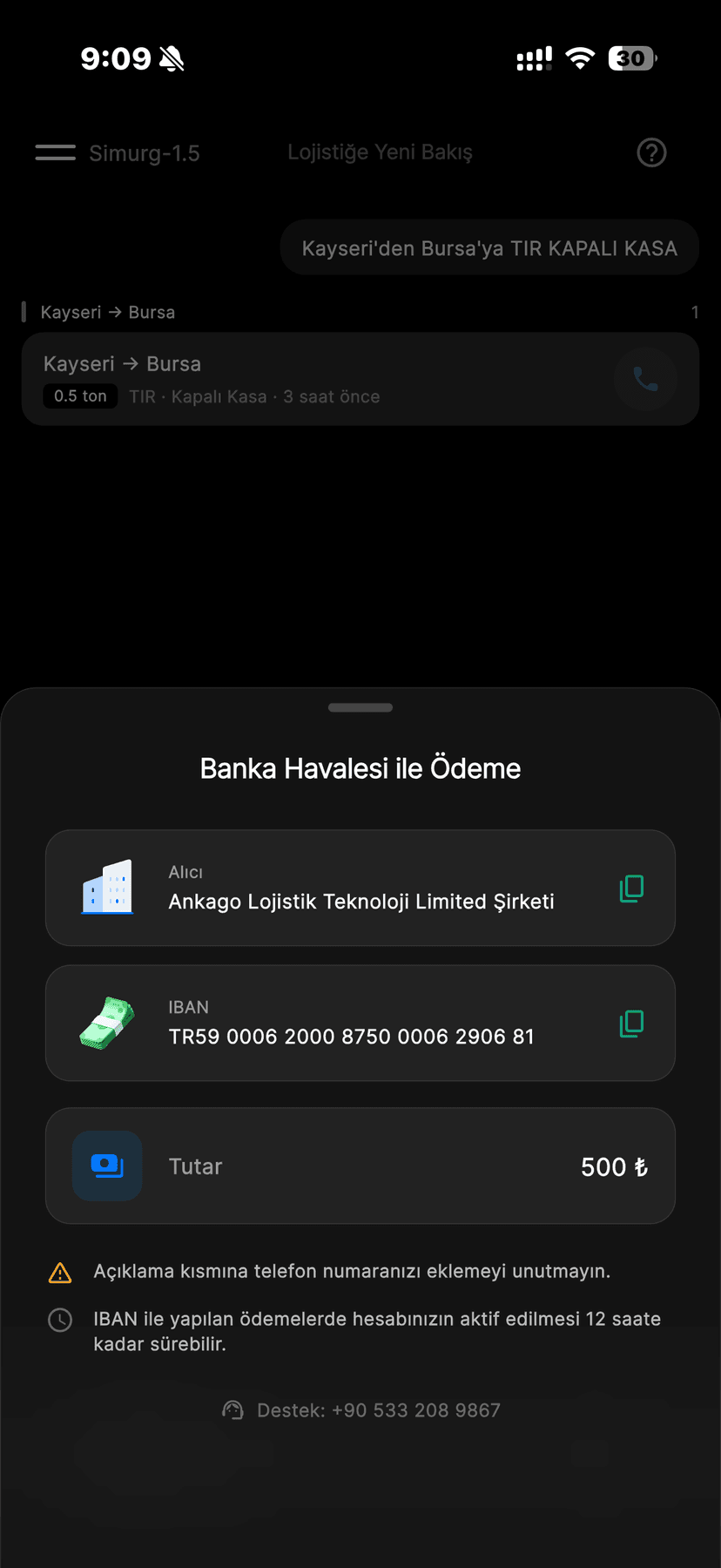Tap the building icon beside Alıcı
Image resolution: width=721 pixels, height=1568 pixels.
coord(107,888)
